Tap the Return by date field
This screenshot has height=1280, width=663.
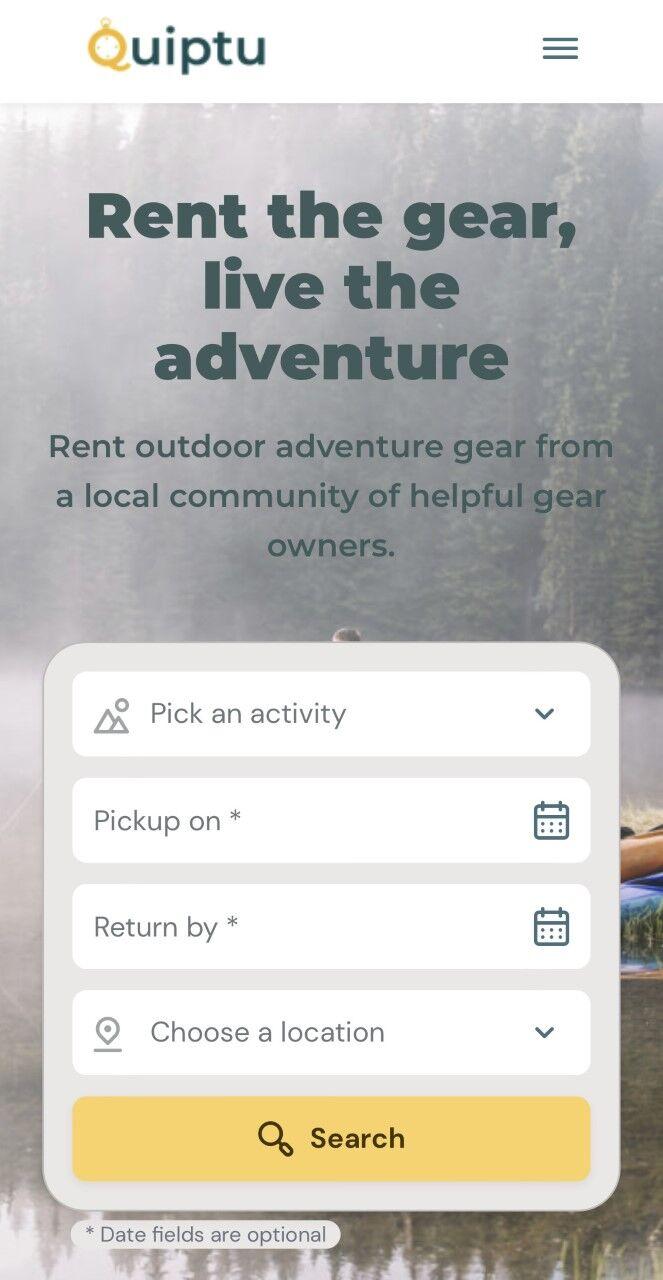click(x=331, y=927)
